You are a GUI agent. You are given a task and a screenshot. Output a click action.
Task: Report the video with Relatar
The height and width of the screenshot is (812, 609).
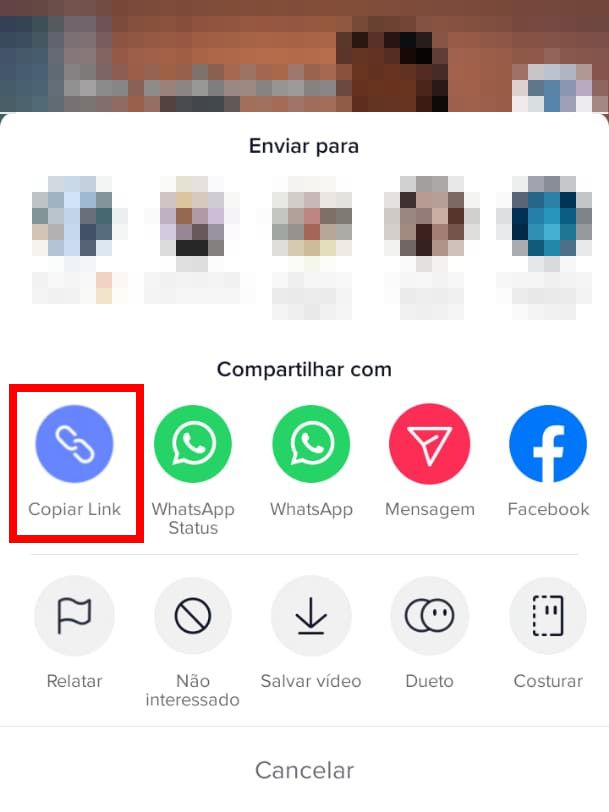point(74,616)
